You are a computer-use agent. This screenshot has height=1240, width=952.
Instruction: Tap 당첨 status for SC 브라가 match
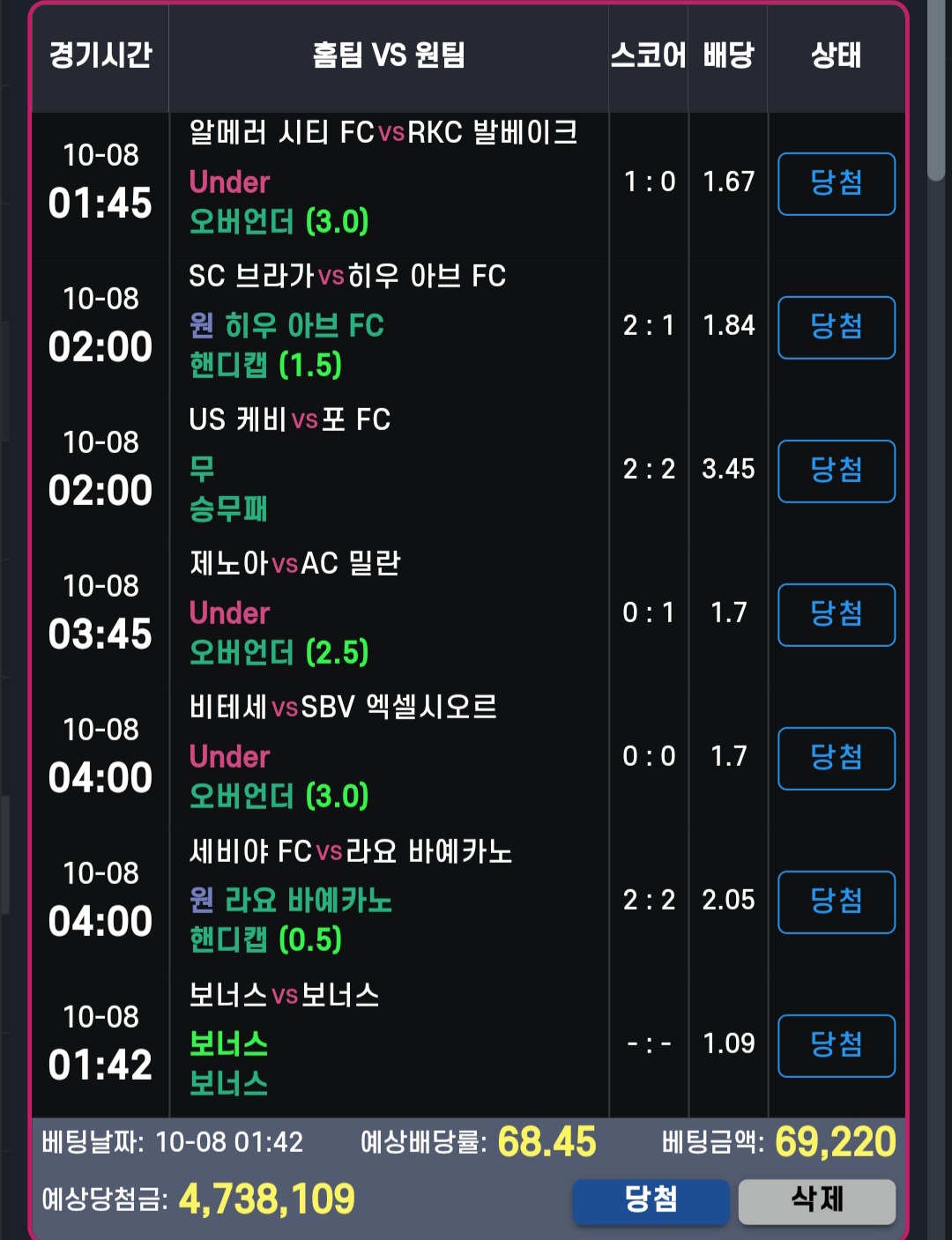tap(836, 327)
